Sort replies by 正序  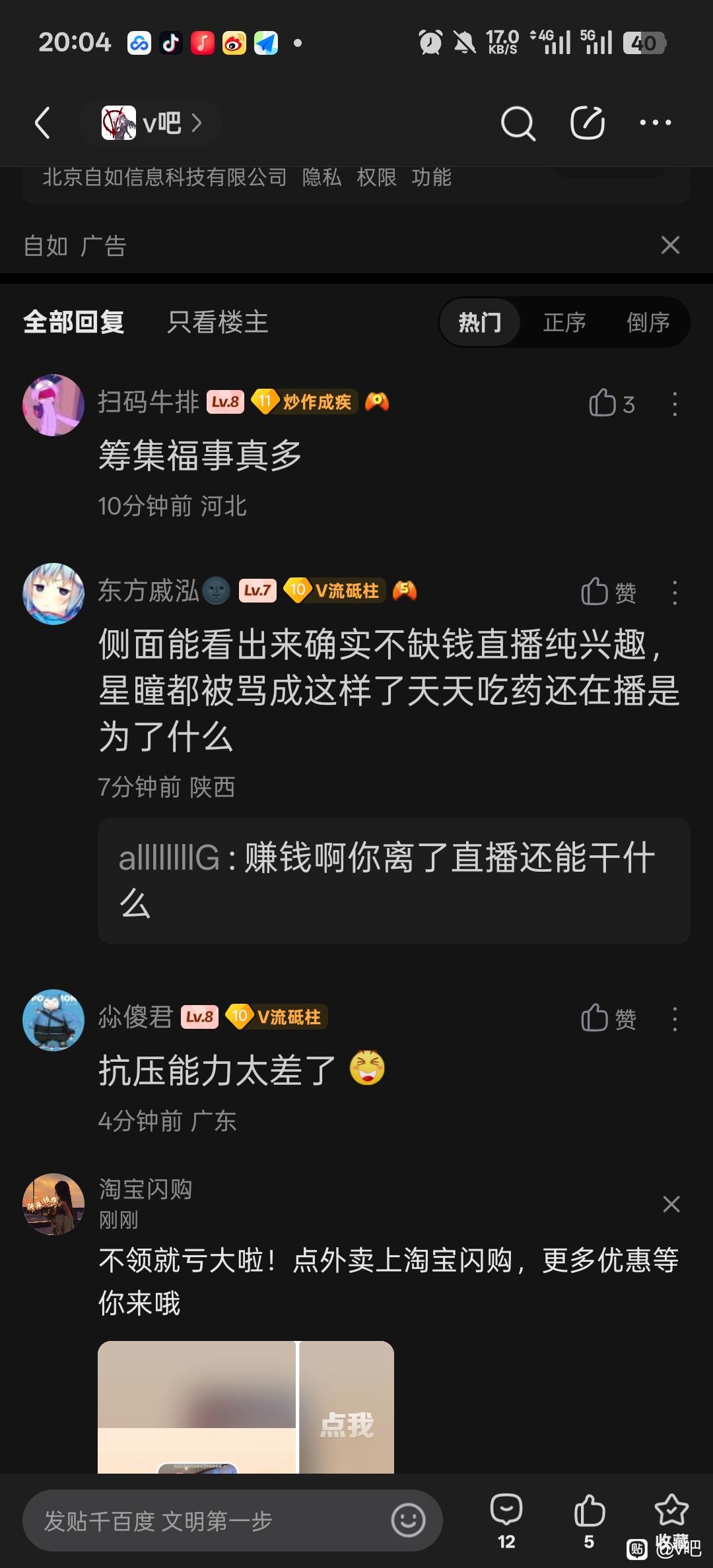tap(564, 323)
